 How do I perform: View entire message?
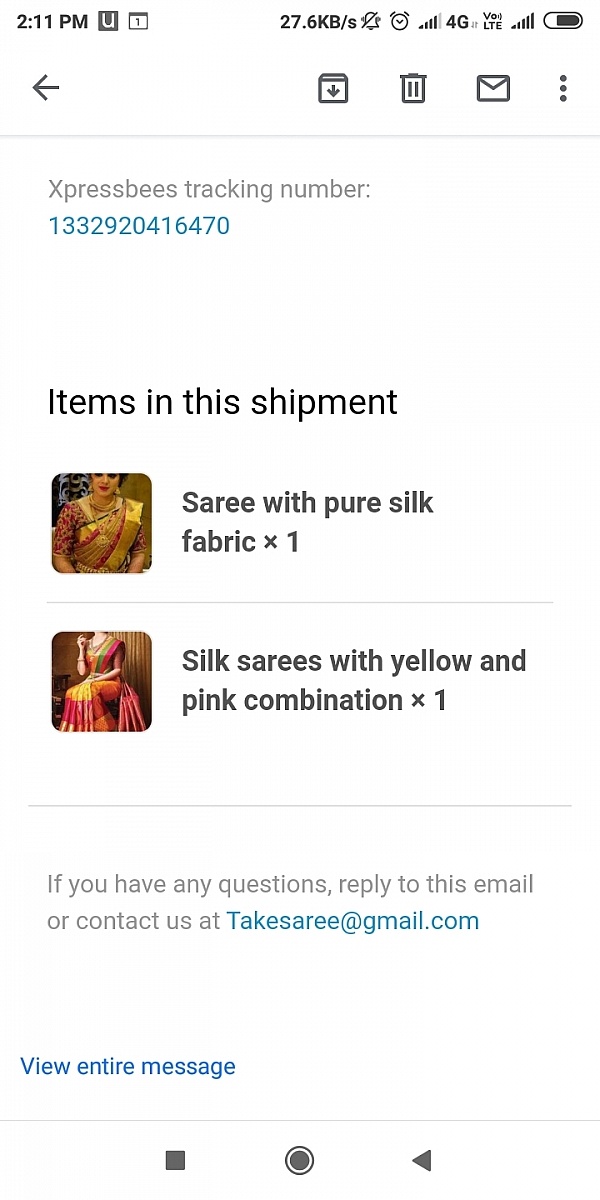128,1066
